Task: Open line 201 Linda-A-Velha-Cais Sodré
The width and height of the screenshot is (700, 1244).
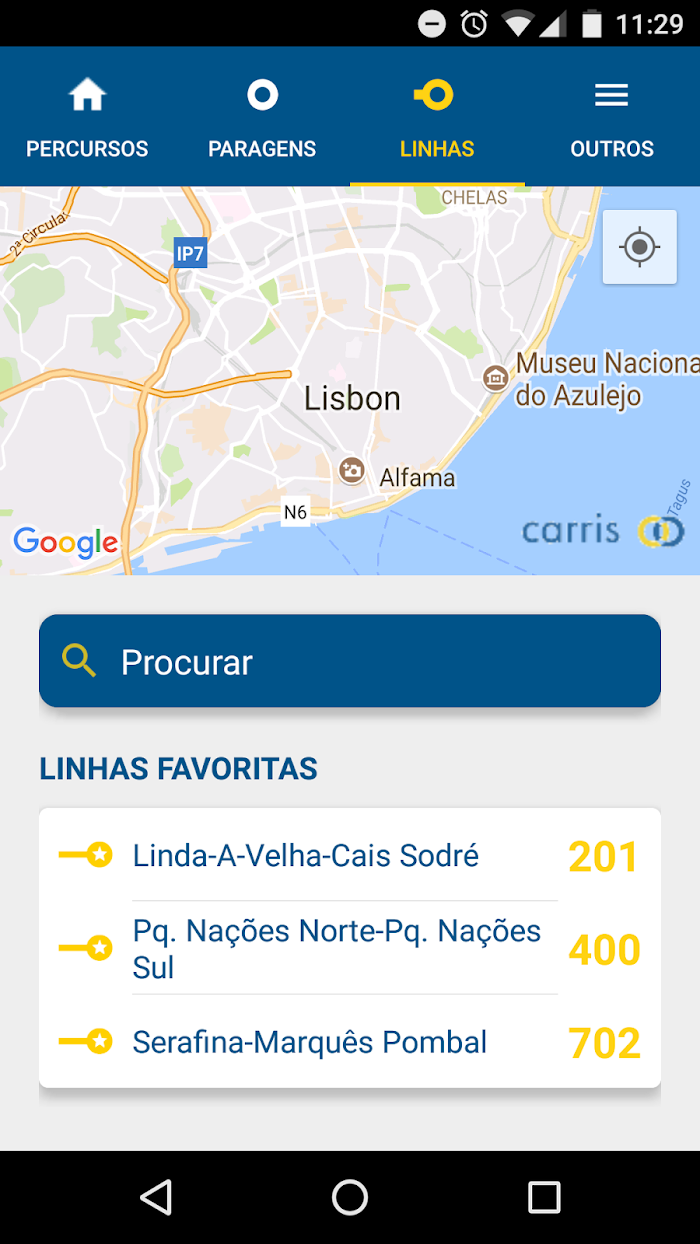Action: click(350, 855)
